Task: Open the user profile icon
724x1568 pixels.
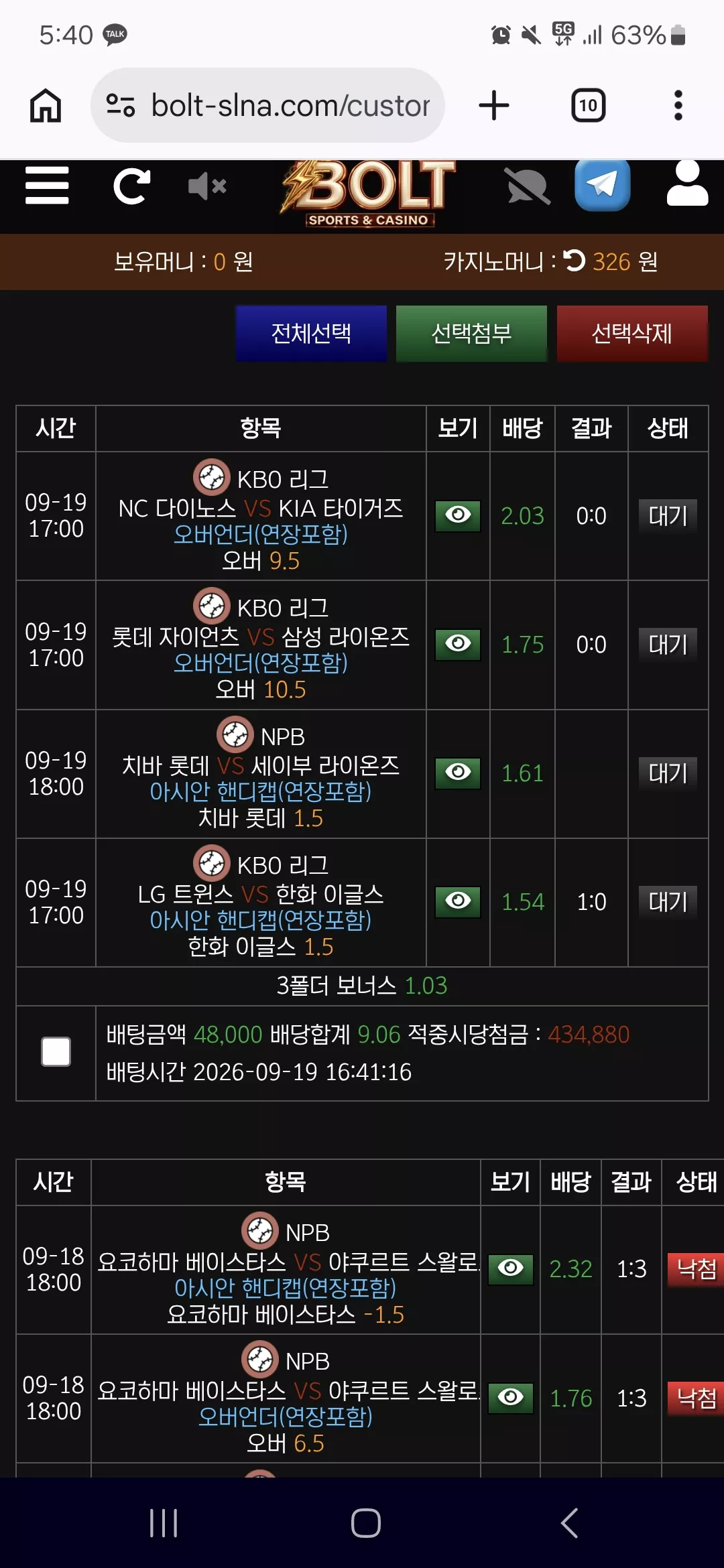Action: [688, 184]
